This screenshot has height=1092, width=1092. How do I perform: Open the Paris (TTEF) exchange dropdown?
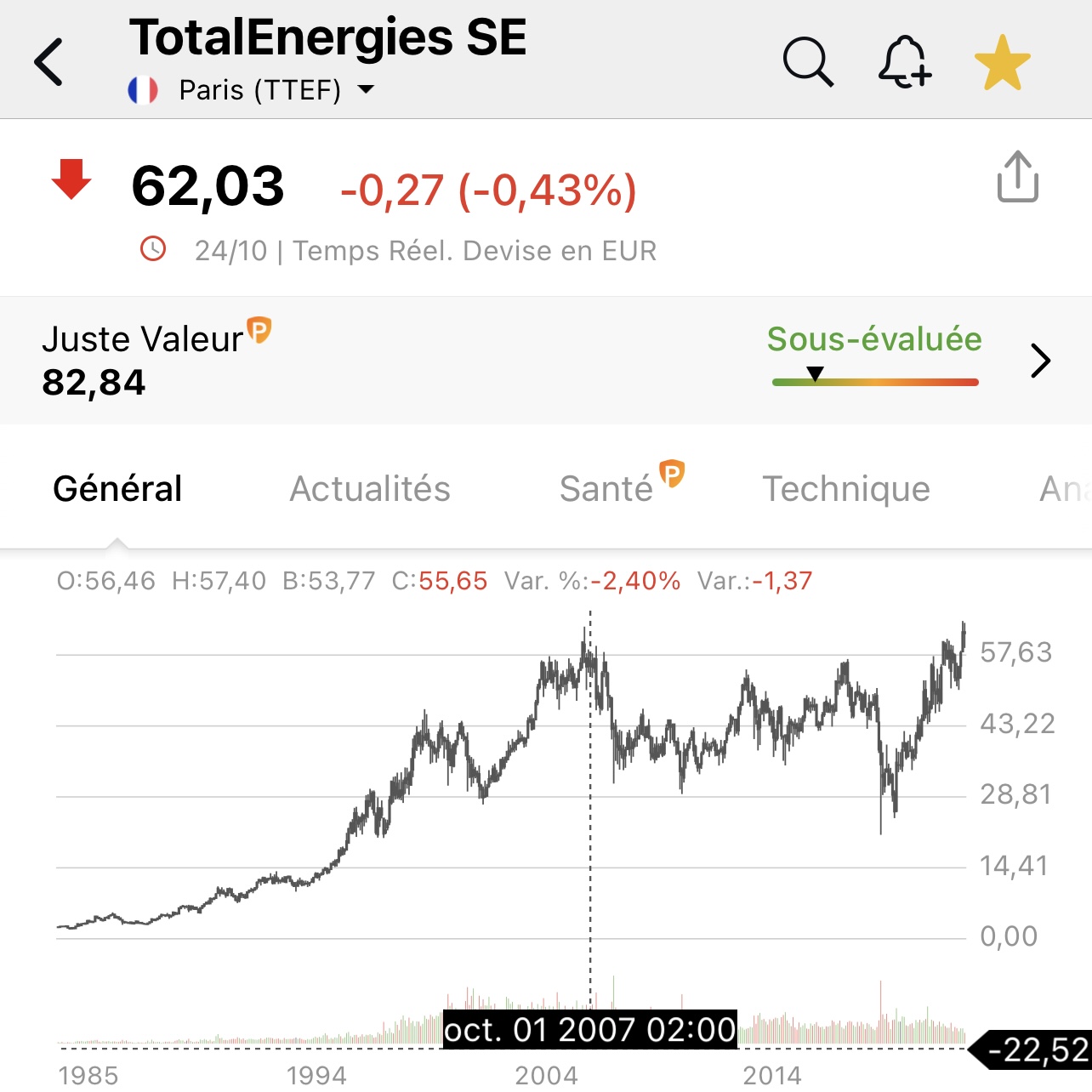[x=251, y=89]
